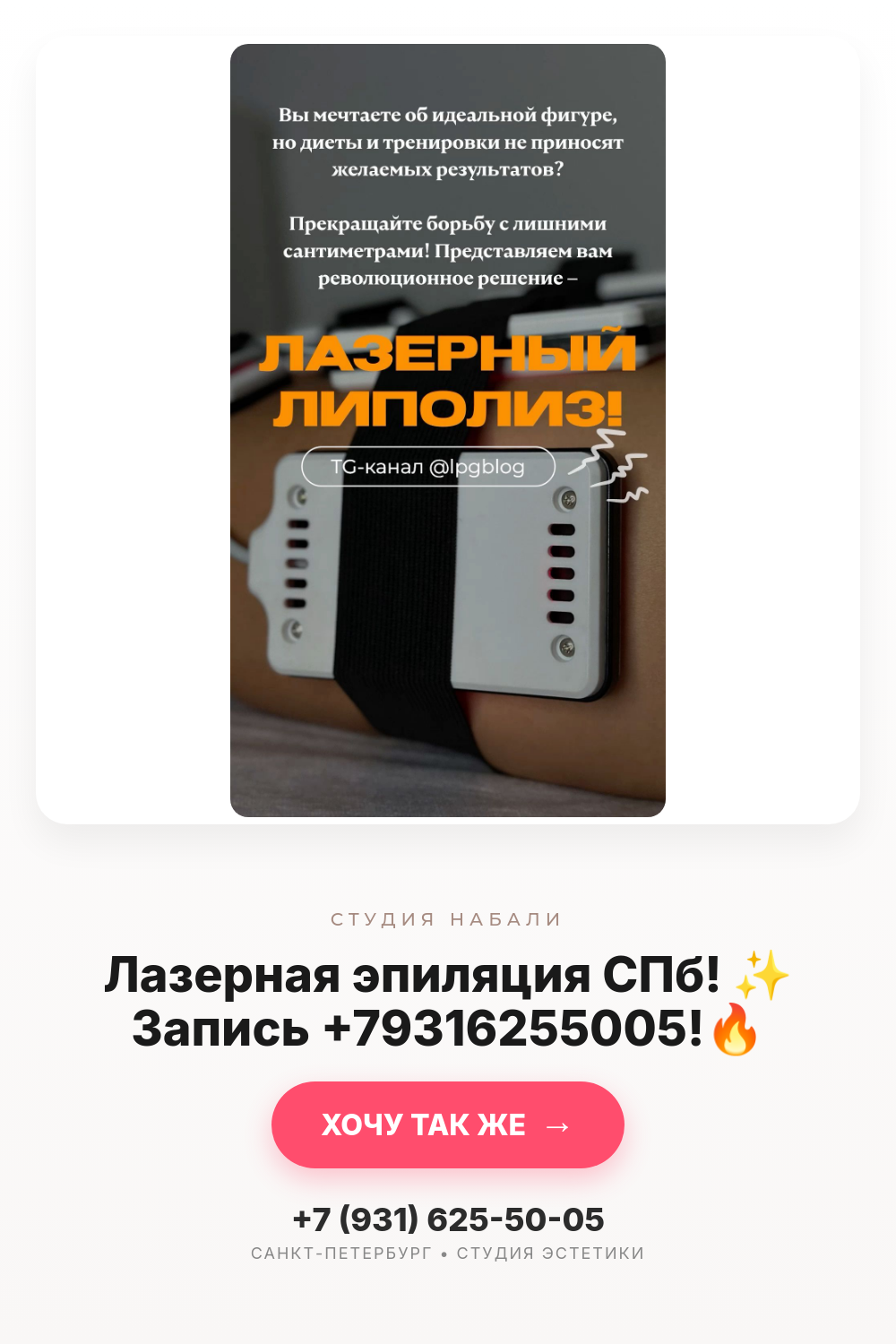This screenshot has height=1344, width=896.
Task: Open the laser lipolysis promo image
Action: coord(448,430)
